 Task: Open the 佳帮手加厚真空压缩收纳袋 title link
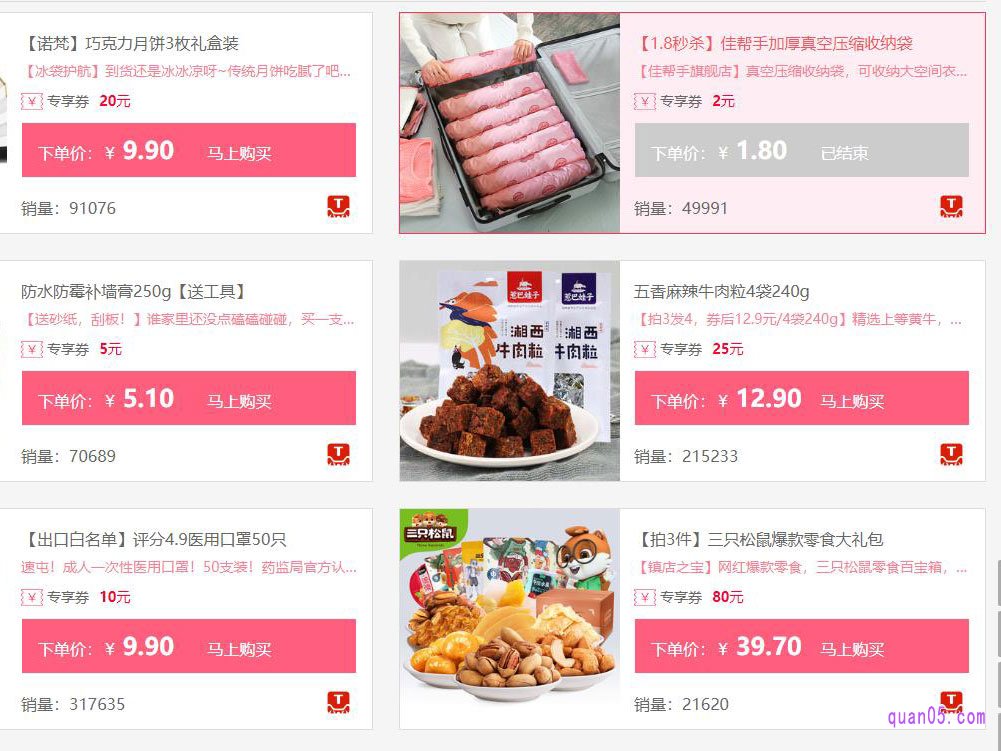[x=774, y=44]
